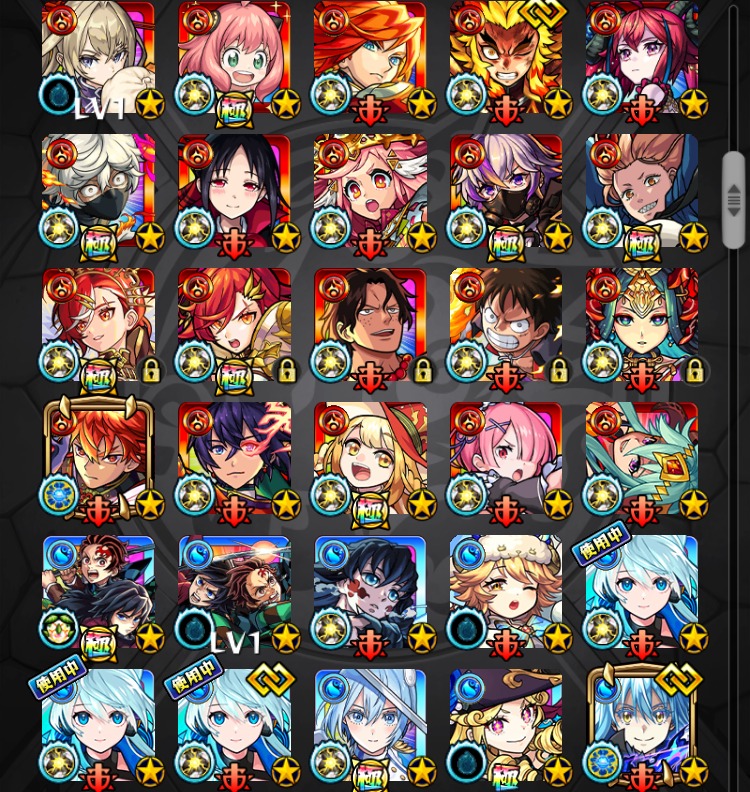Select the purple-haired masked character
Viewport: 750px width, 792px height.
506,190
